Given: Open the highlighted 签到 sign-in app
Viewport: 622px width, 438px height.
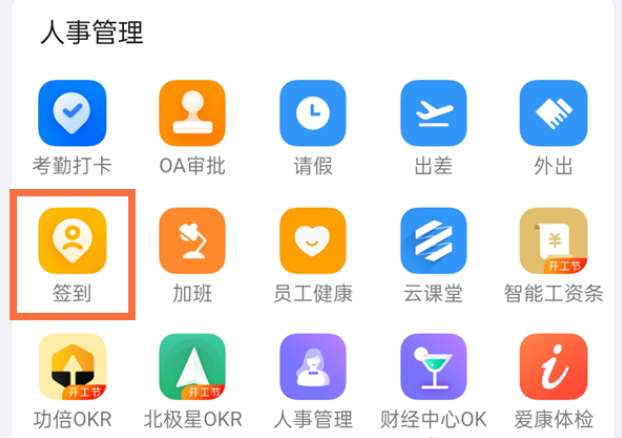Looking at the screenshot, I should (72, 241).
